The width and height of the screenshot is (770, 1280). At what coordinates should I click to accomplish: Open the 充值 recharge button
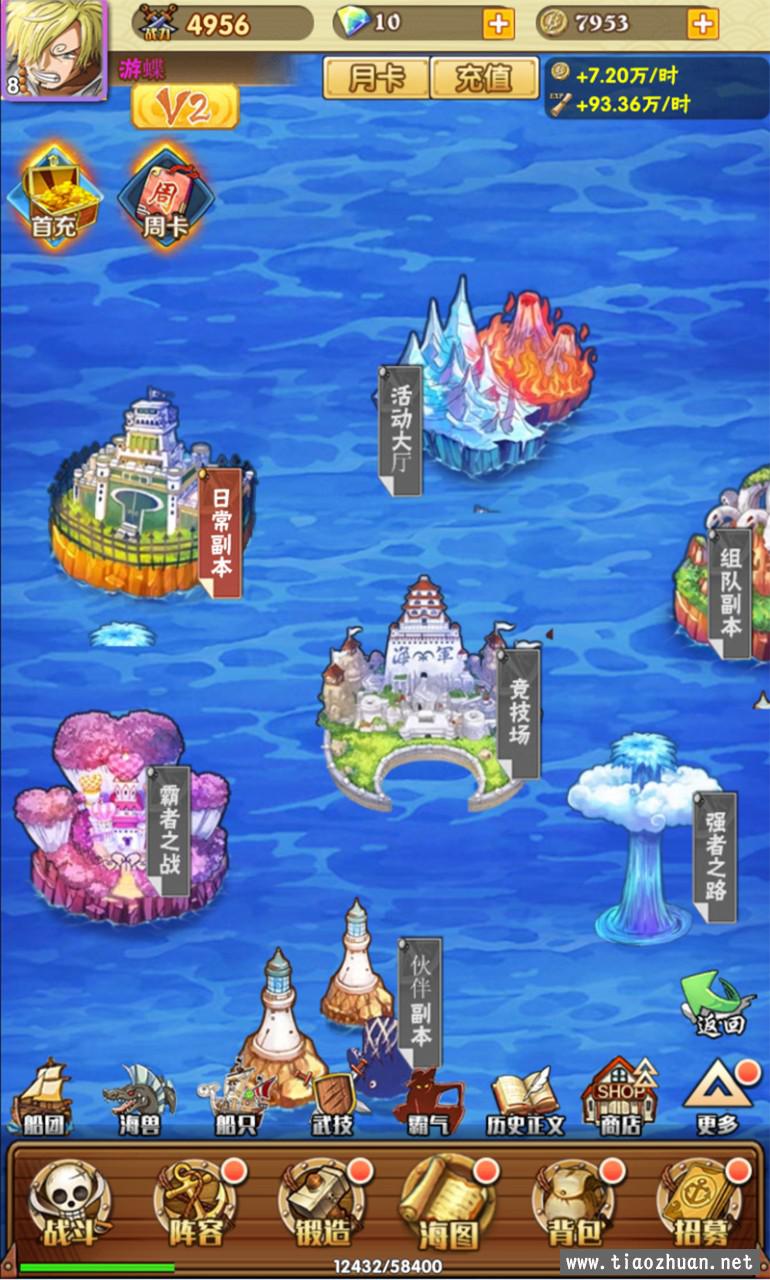[x=484, y=78]
